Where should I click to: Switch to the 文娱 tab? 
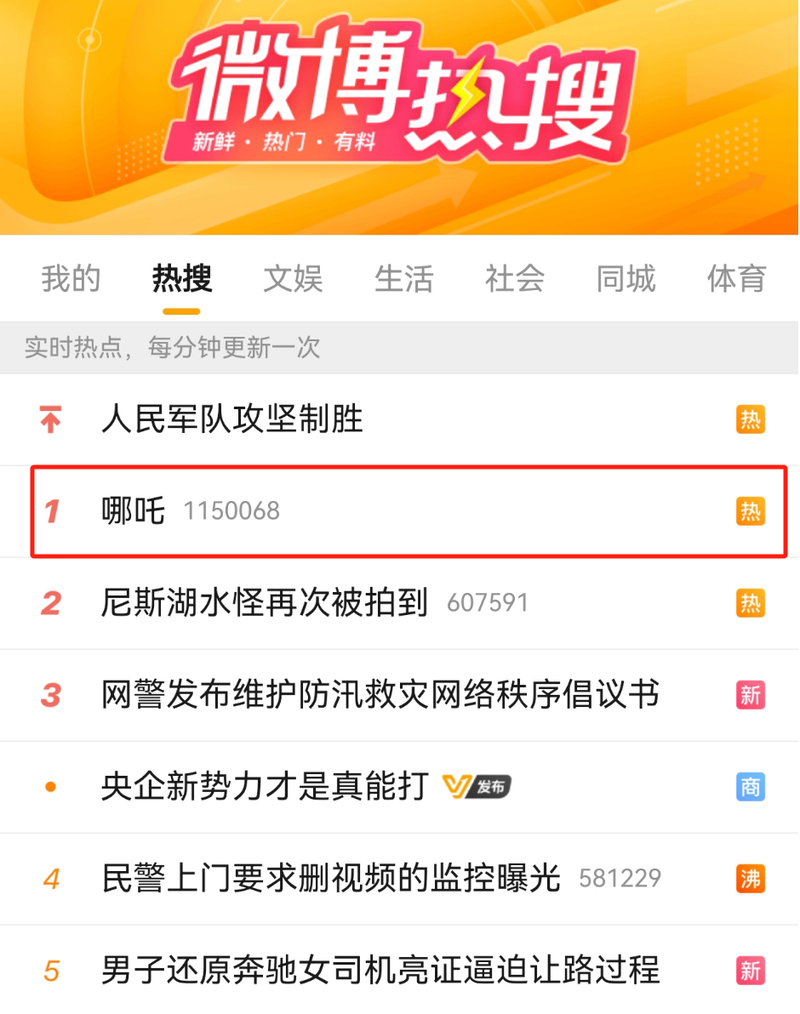(293, 279)
